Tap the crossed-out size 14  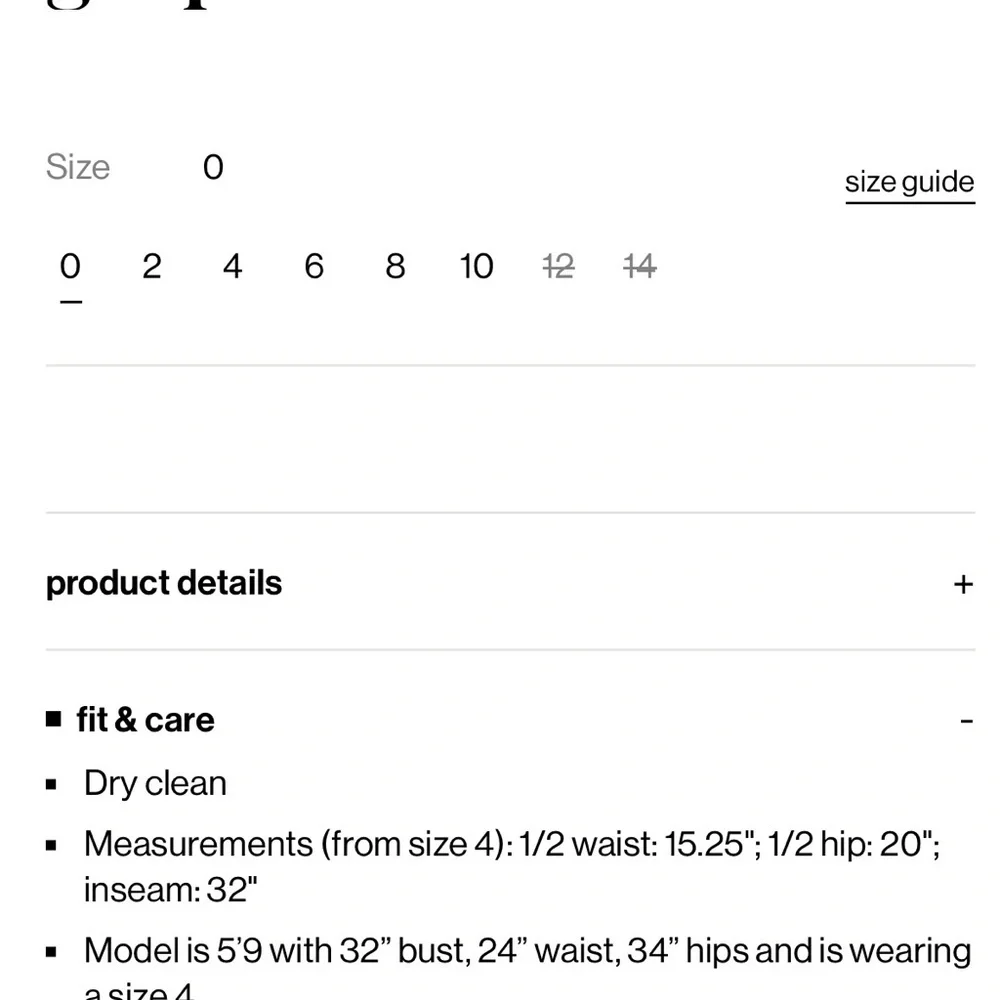coord(639,267)
